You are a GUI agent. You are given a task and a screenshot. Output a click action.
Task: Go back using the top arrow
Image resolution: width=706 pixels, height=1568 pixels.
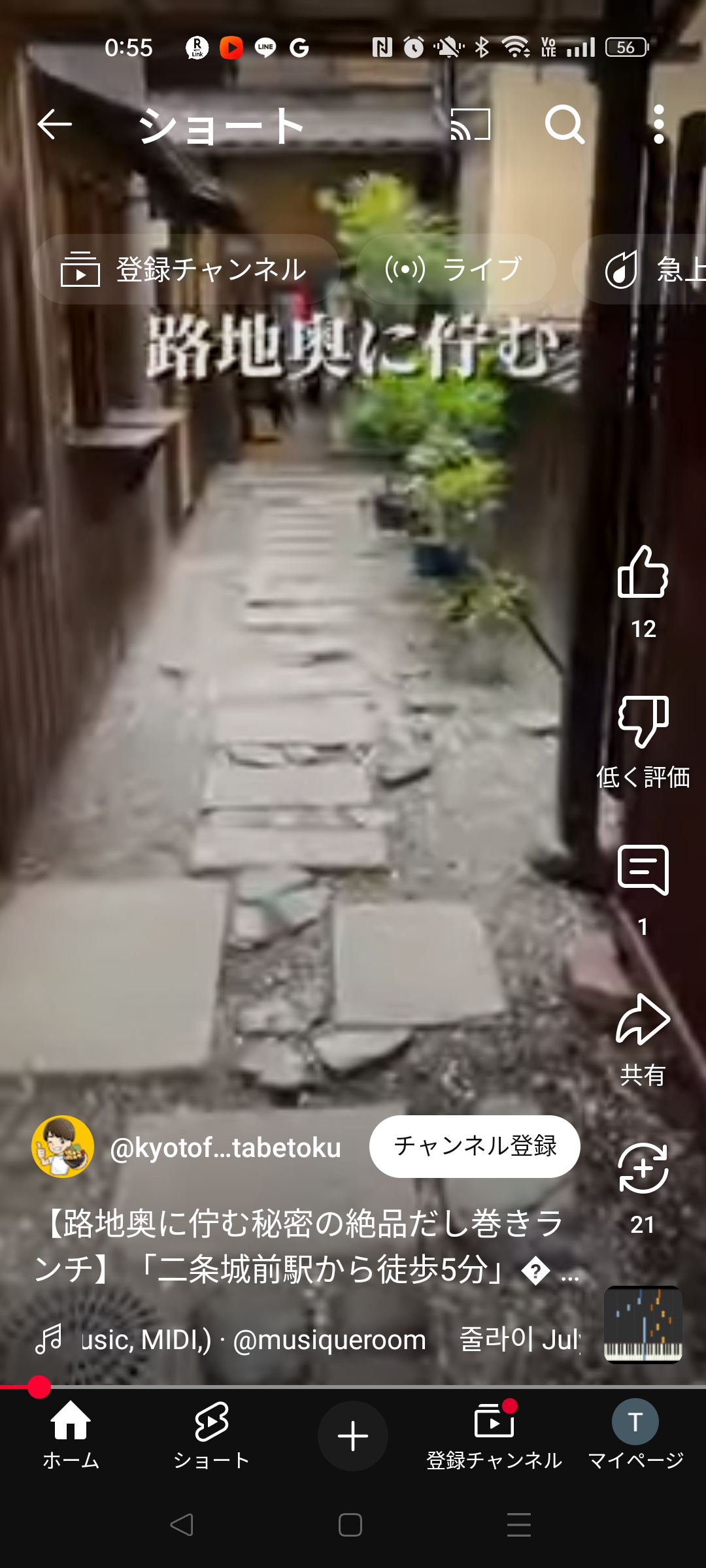pos(54,124)
